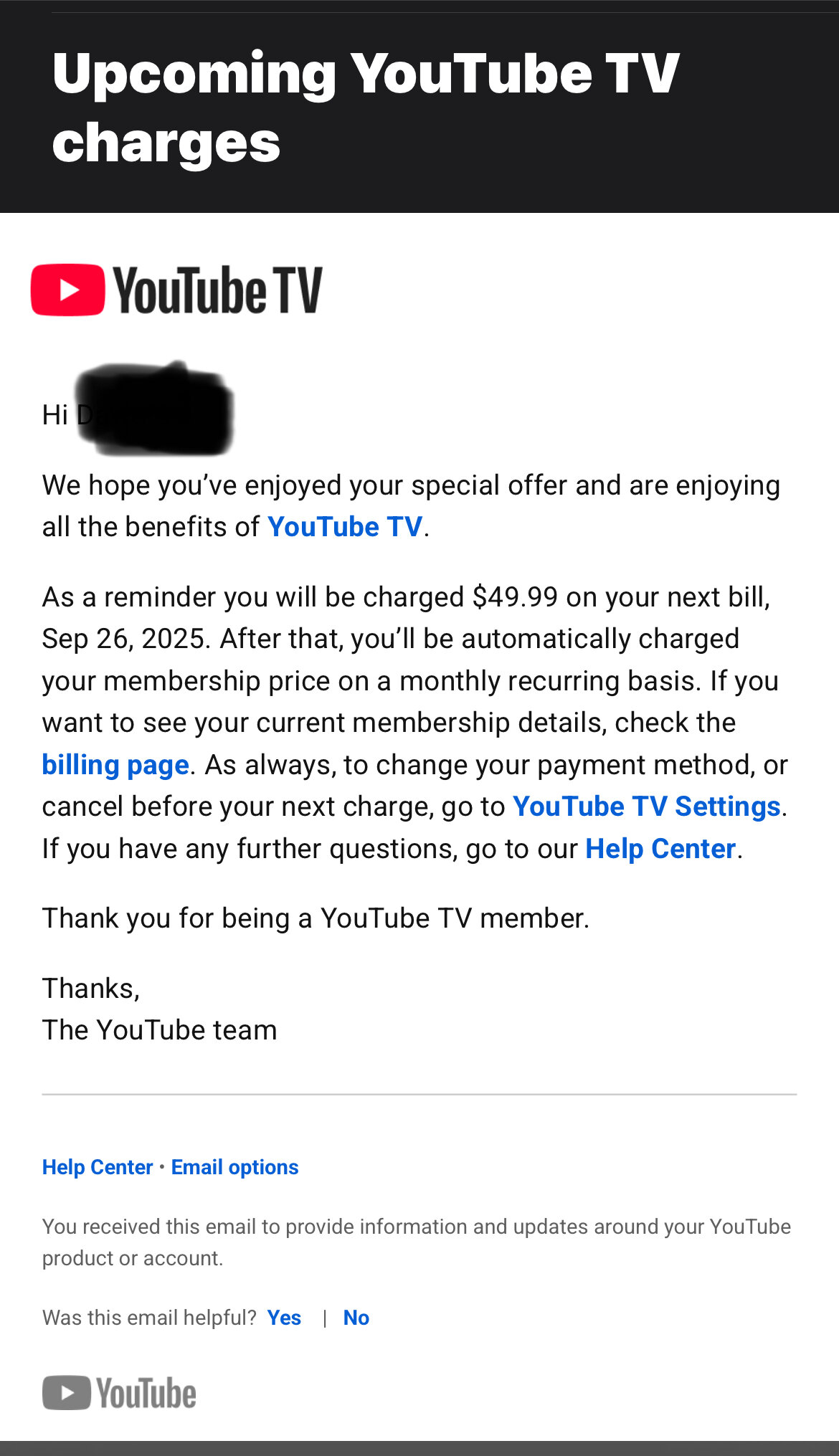The width and height of the screenshot is (839, 1456).
Task: Answer Yes to email helpful question
Action: (284, 1318)
